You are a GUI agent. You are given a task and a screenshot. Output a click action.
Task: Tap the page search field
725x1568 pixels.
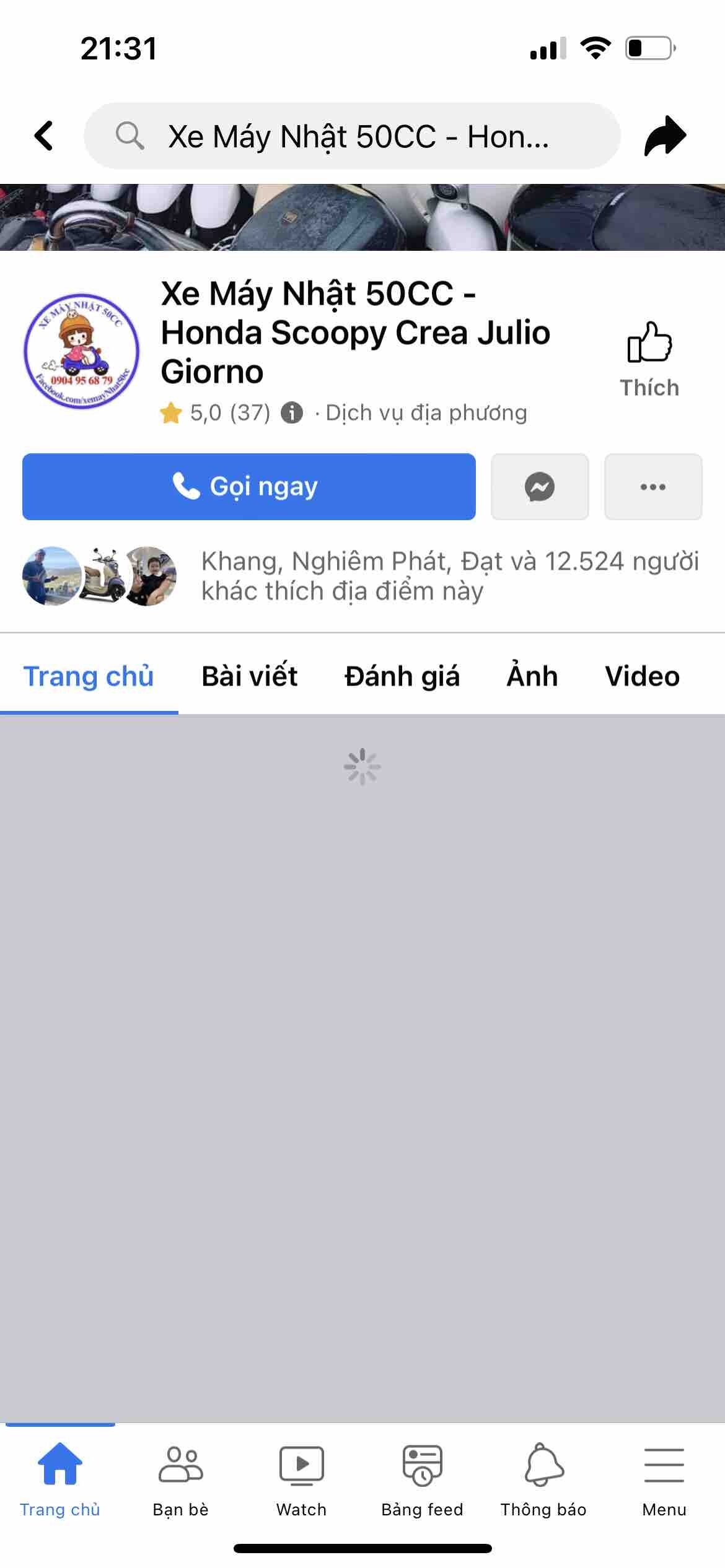pos(352,136)
